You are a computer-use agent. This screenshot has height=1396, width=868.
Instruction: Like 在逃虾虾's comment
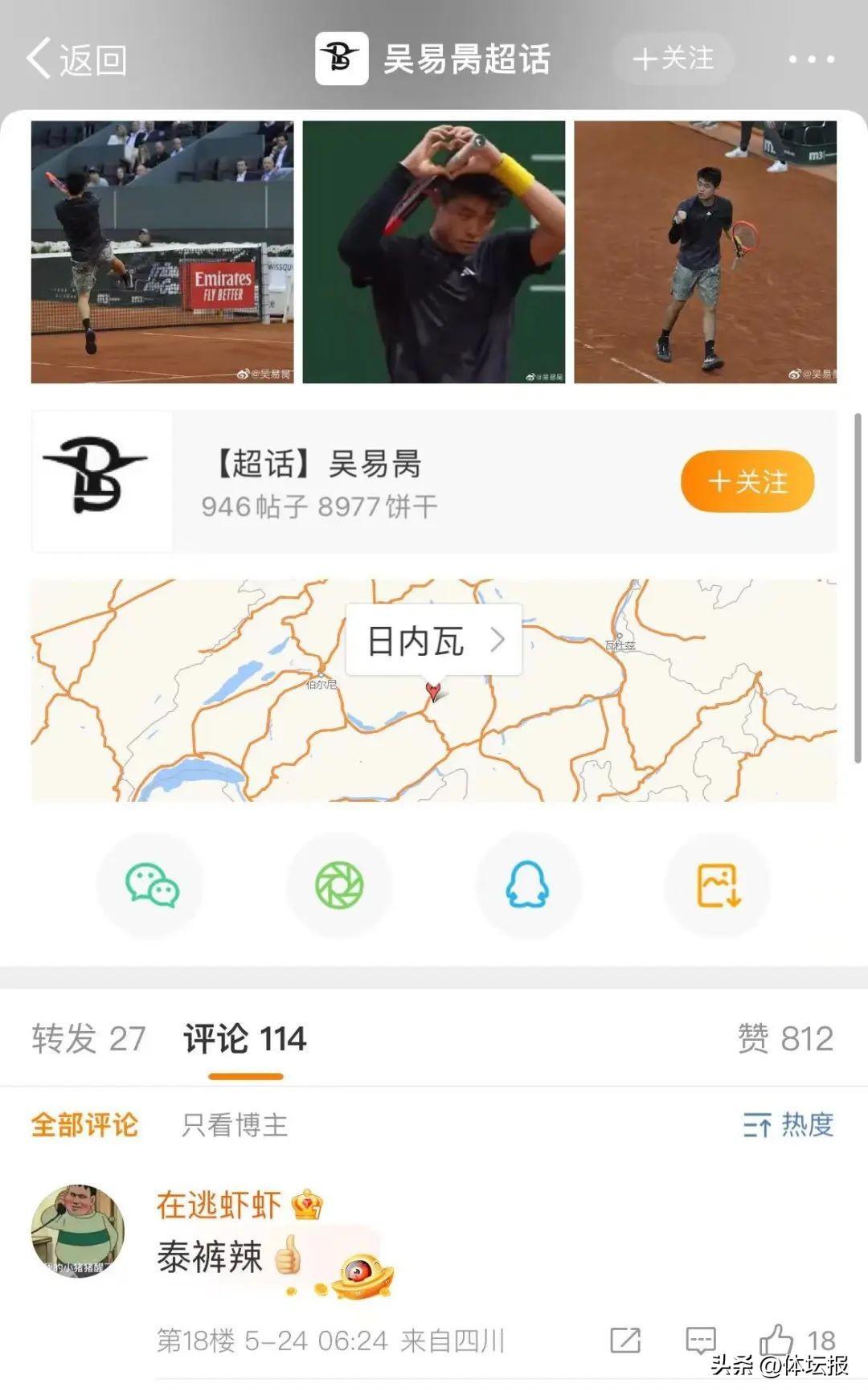click(x=778, y=1340)
